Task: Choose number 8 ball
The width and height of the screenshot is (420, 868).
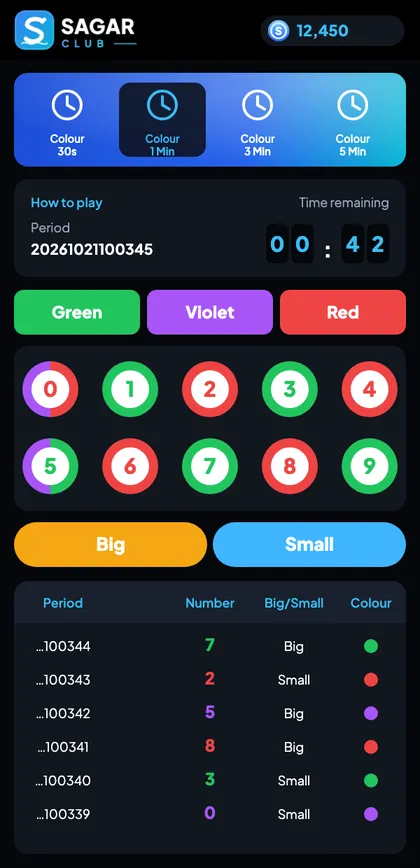Action: [289, 466]
